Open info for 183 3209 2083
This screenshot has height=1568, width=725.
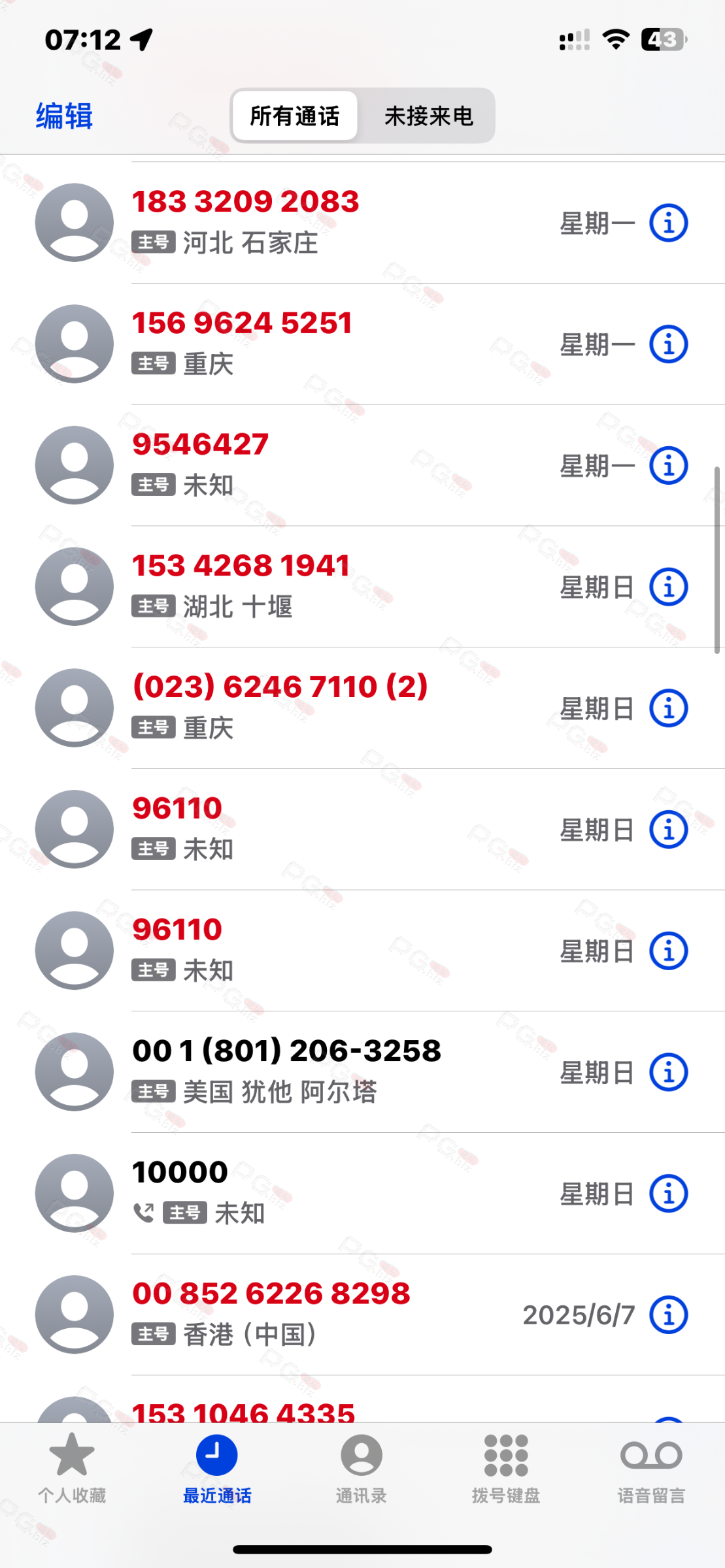[668, 223]
